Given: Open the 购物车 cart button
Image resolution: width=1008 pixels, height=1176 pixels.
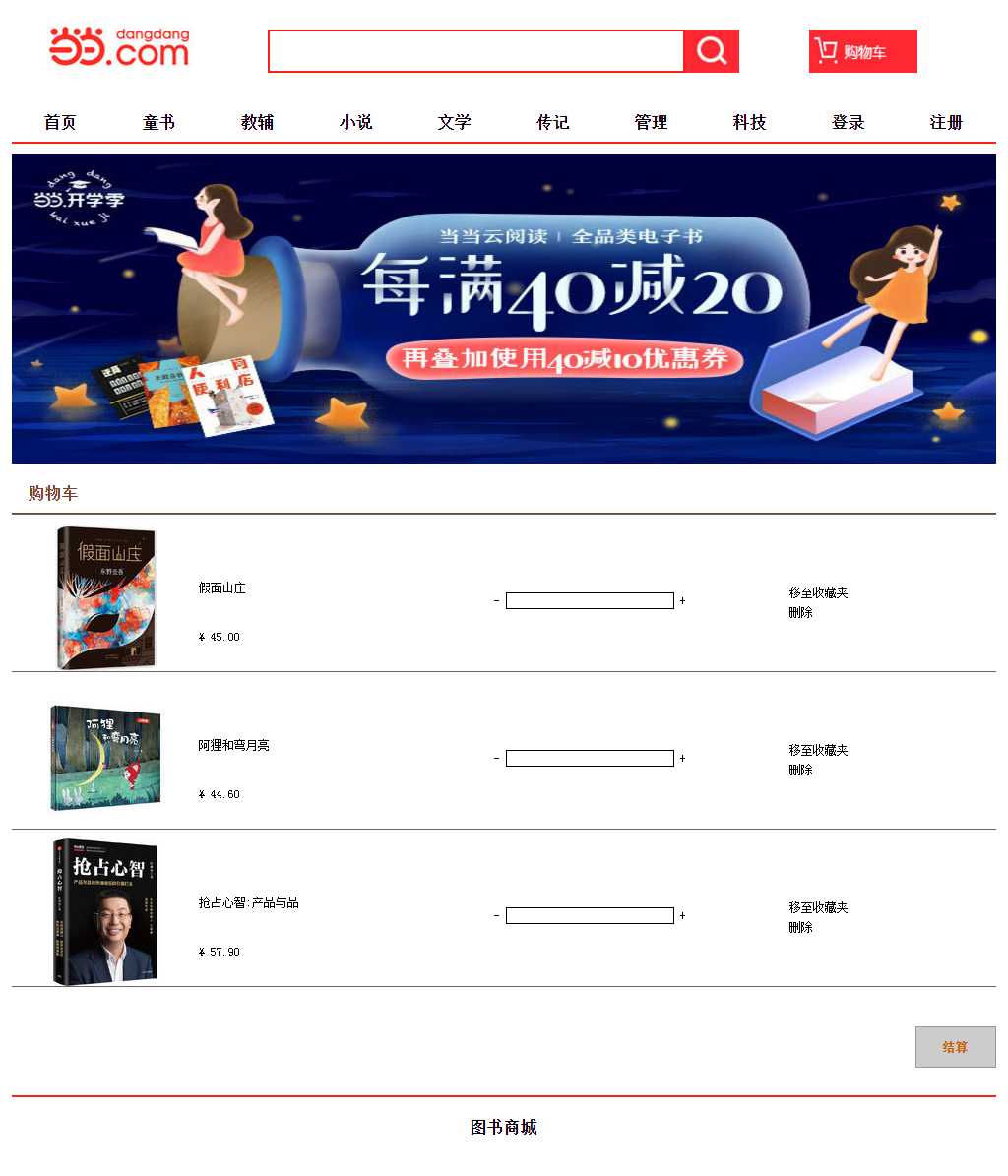Looking at the screenshot, I should pos(862,51).
